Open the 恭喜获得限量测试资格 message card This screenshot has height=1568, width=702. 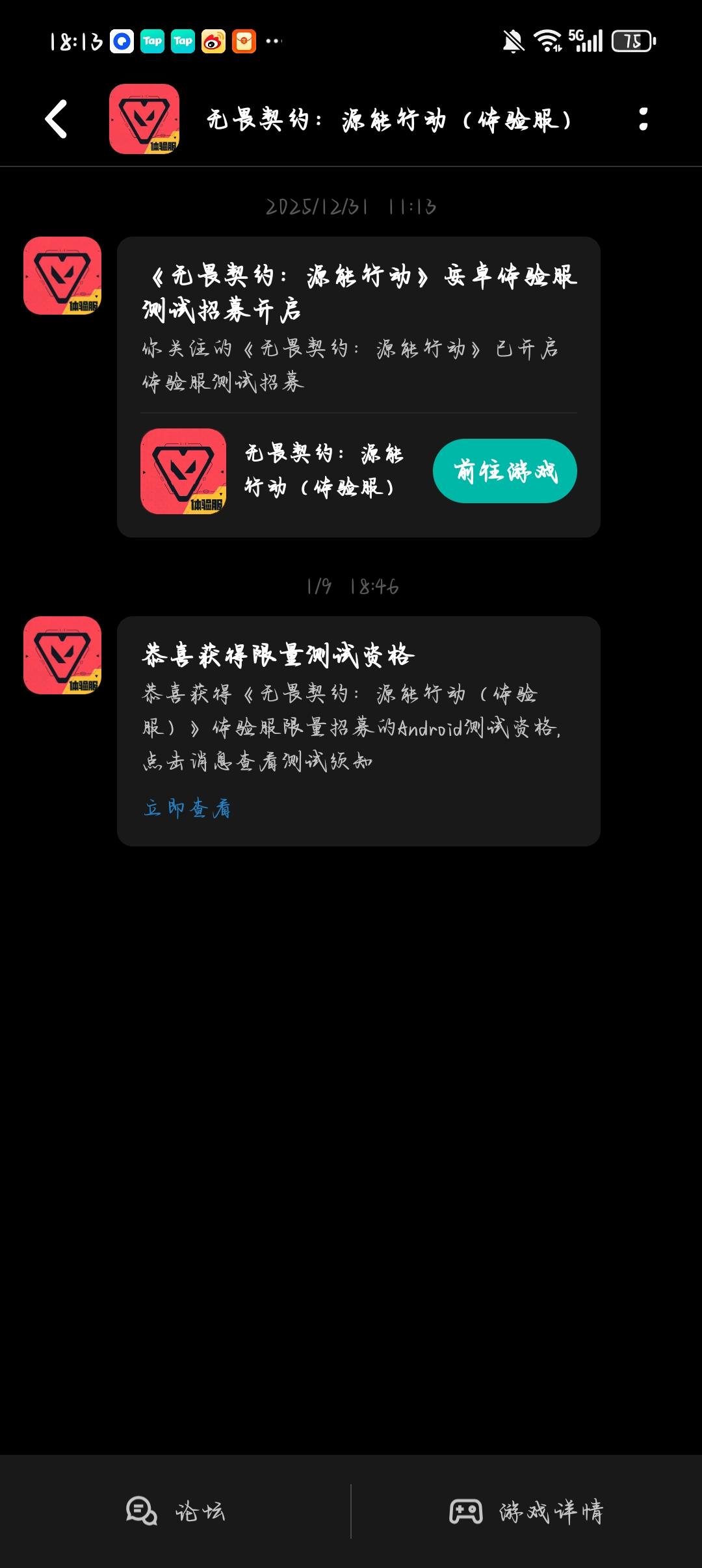coord(359,731)
